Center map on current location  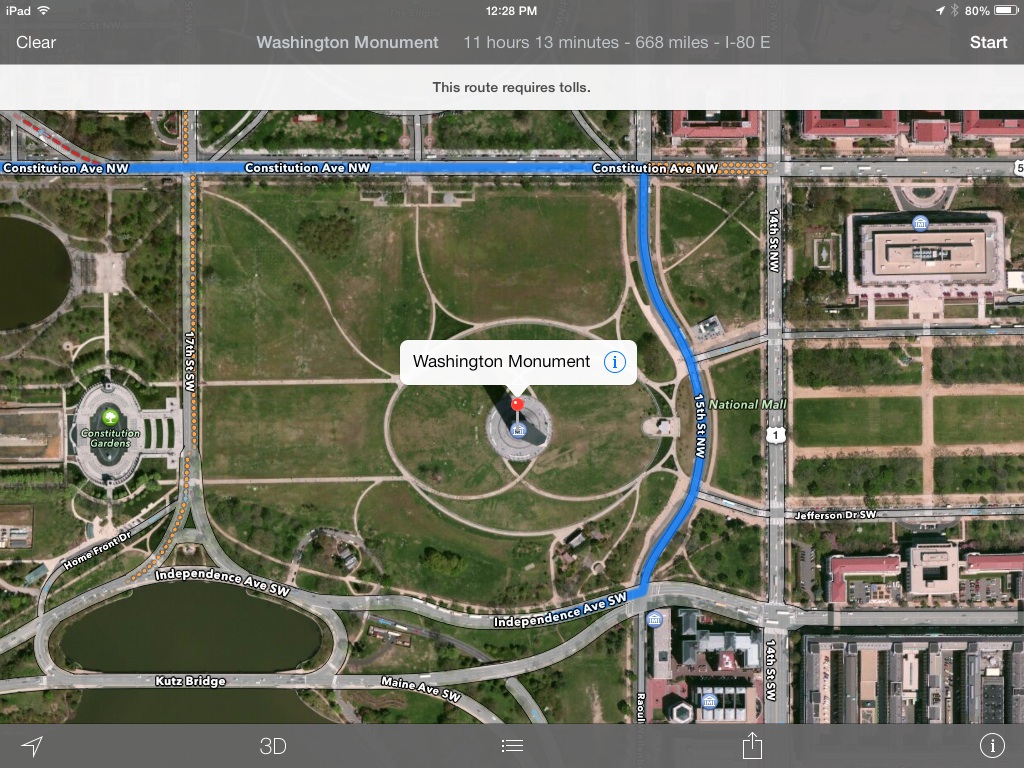coord(32,746)
